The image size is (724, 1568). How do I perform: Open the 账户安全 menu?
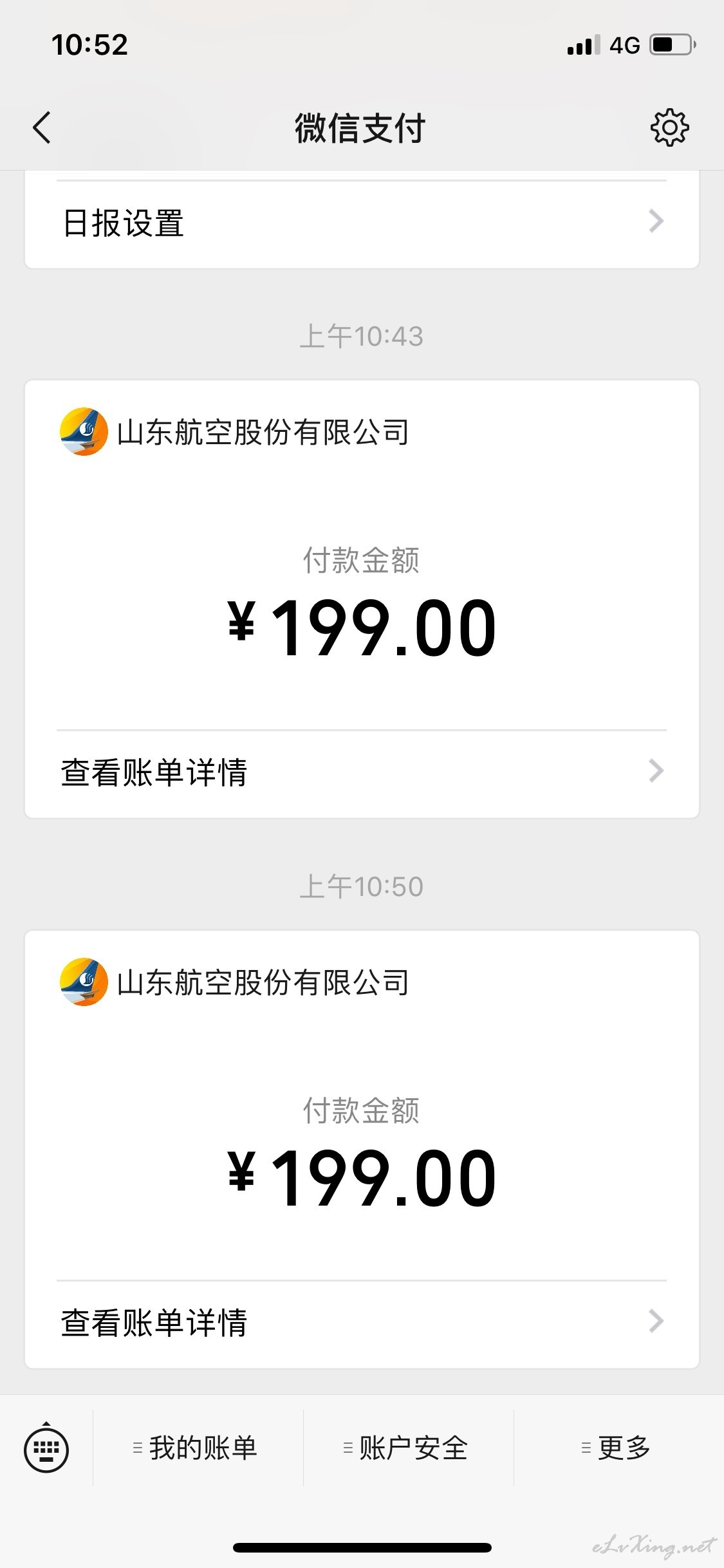click(x=408, y=1448)
